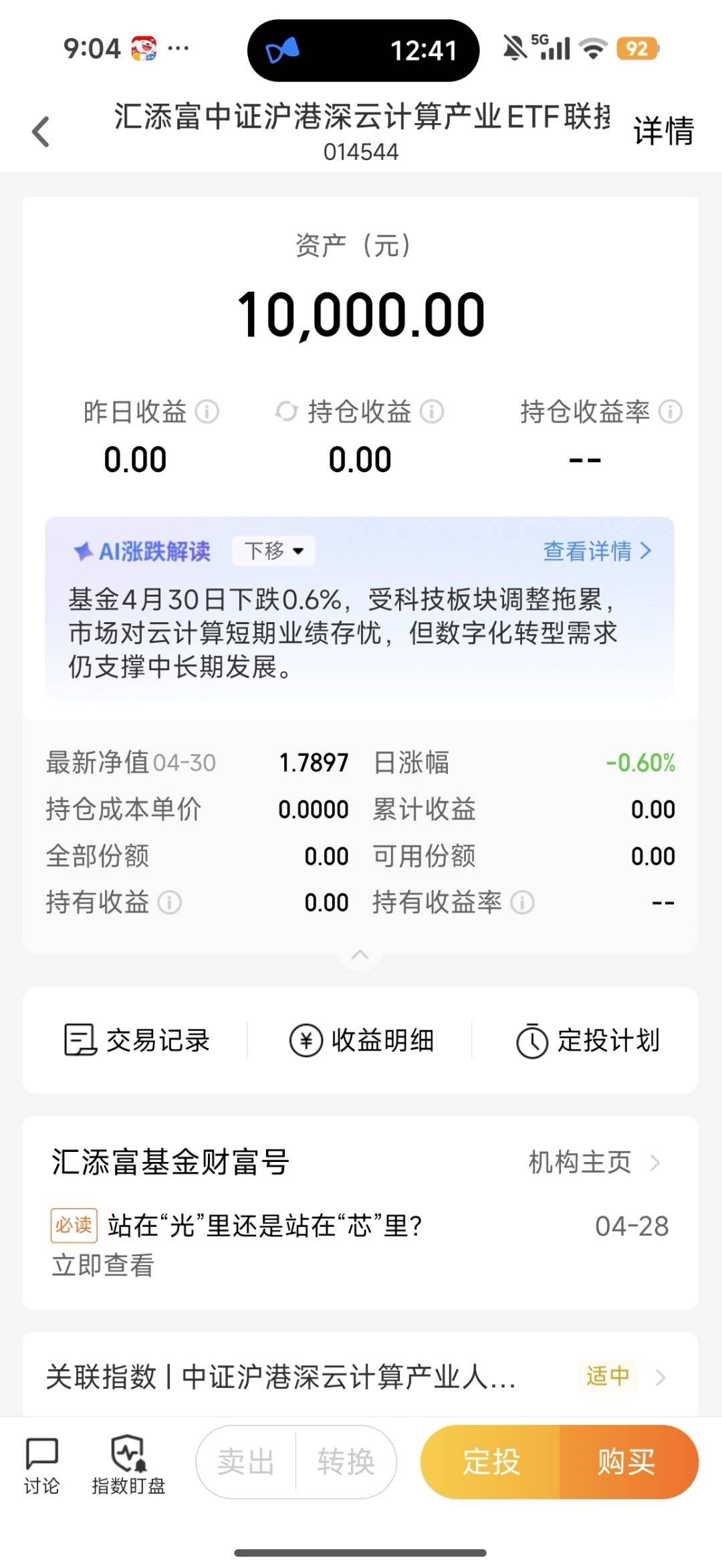Open 讨论 discussion
Screen dimensions: 722x1568
[41, 1465]
